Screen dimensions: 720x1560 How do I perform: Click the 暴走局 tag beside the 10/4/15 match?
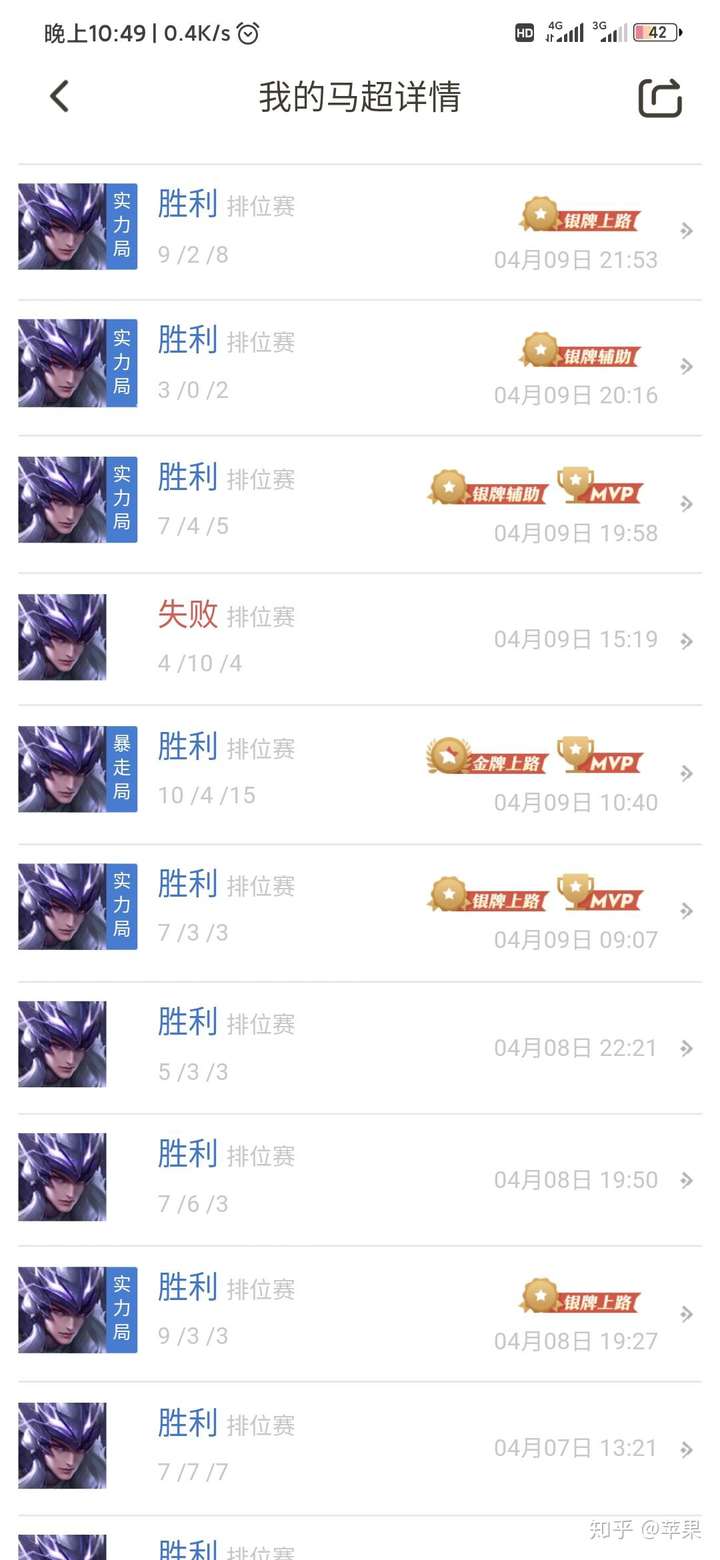[x=120, y=769]
